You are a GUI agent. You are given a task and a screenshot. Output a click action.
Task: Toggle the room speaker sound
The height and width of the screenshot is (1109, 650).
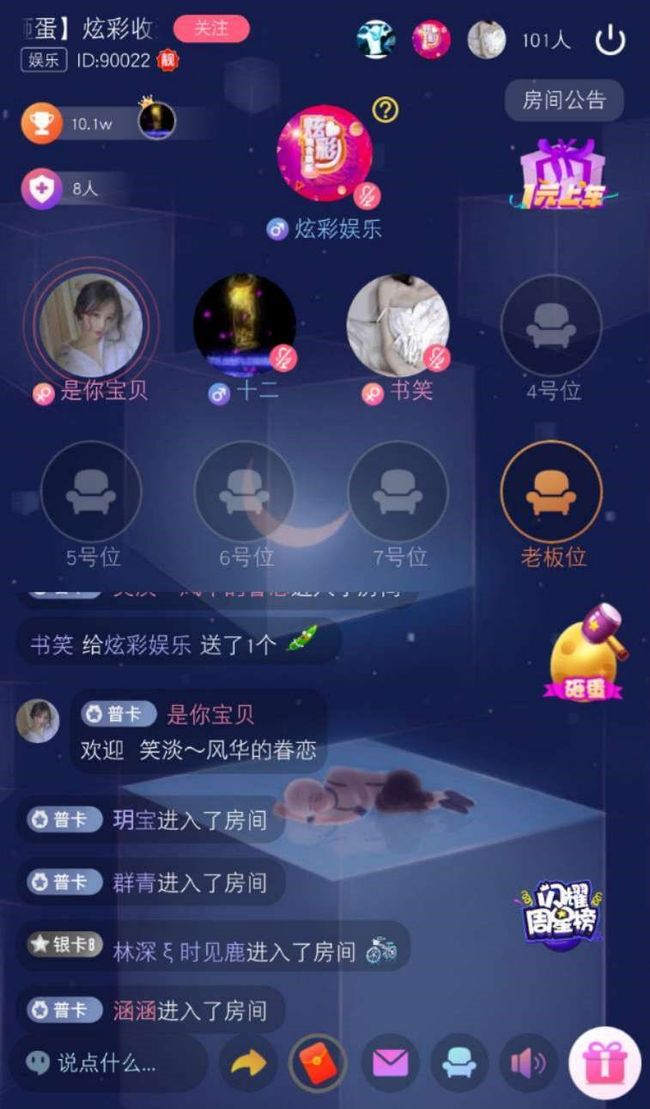tap(528, 1062)
